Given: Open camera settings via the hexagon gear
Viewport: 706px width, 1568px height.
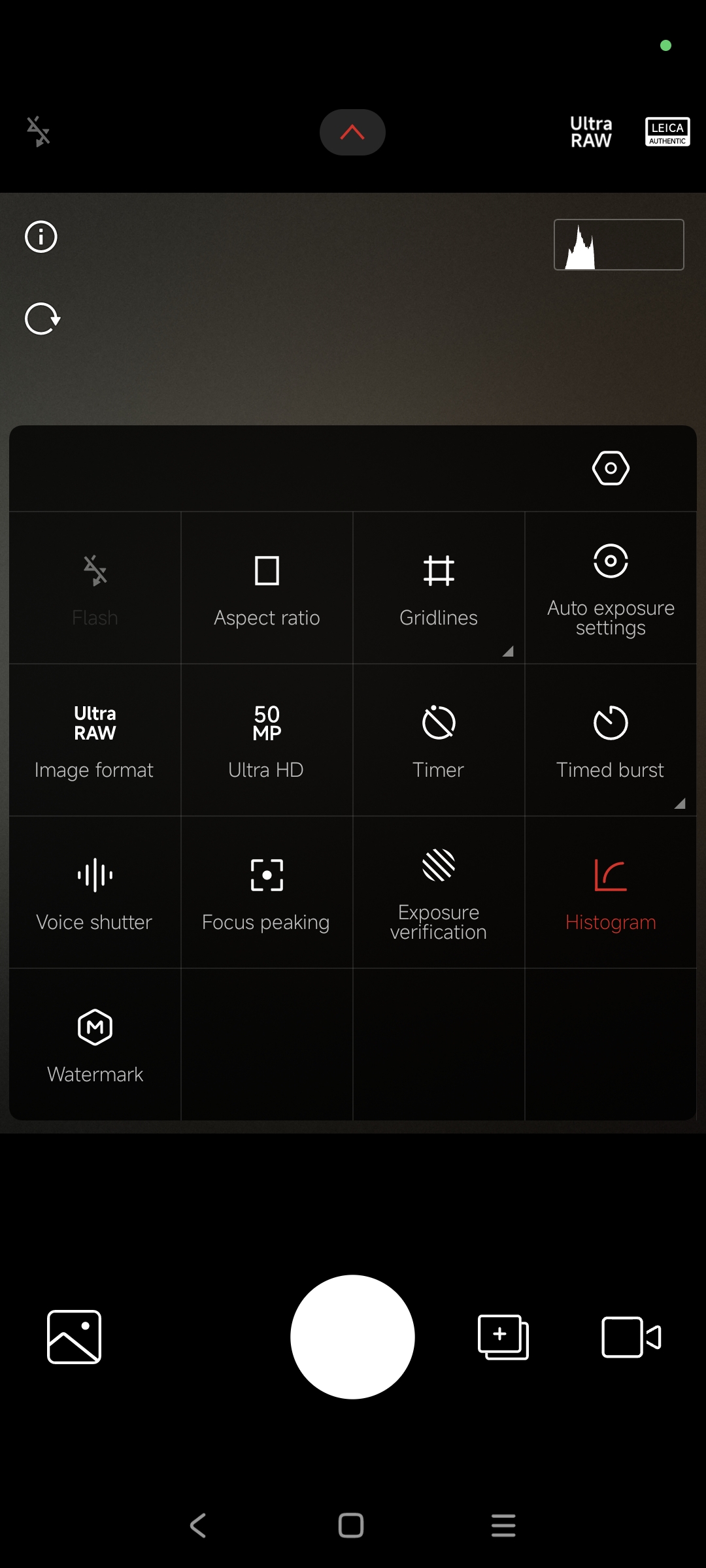Looking at the screenshot, I should [x=611, y=468].
